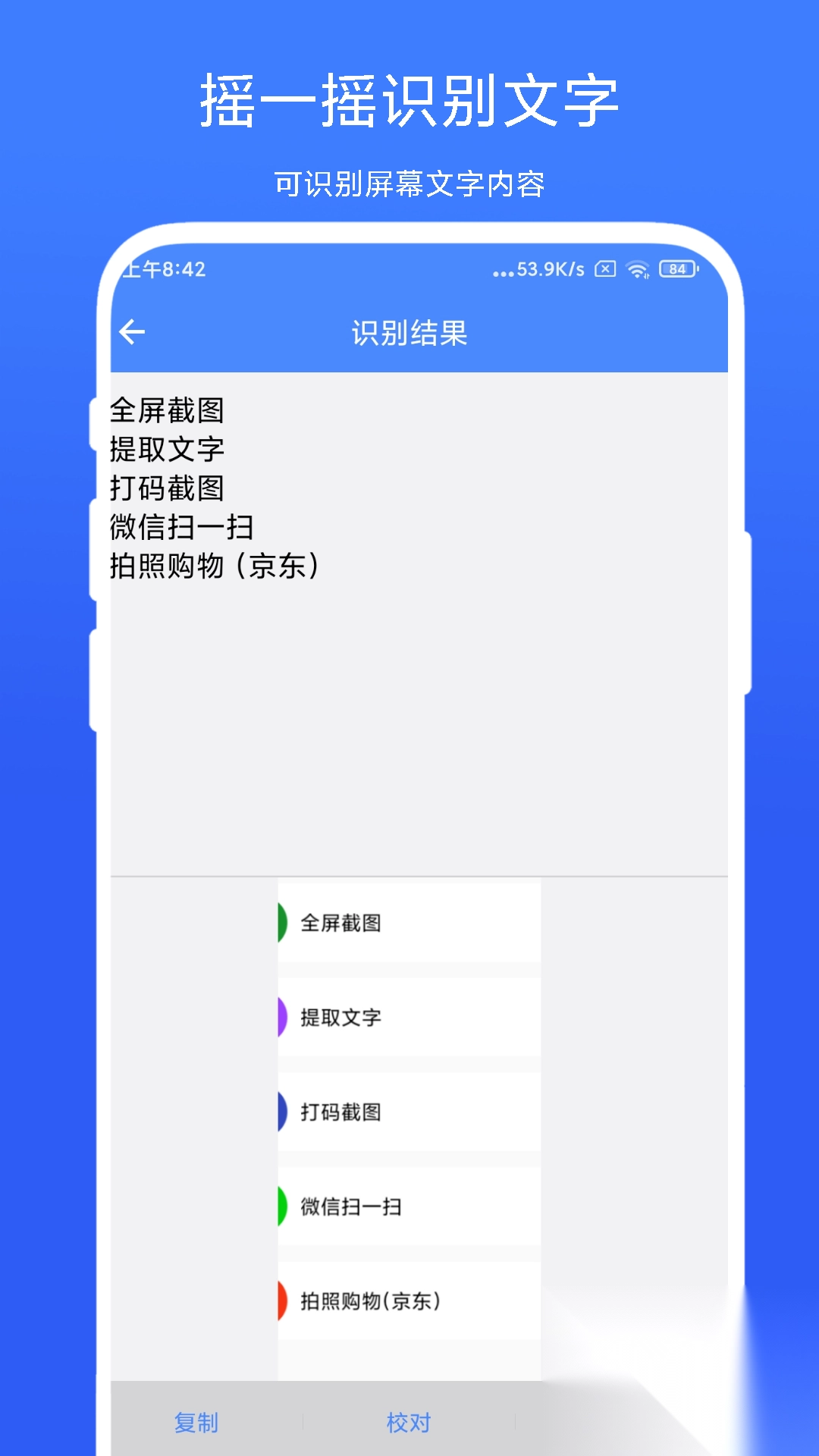Tap the red dot beside 拍照购物(京东)
This screenshot has height=1456, width=819.
(283, 1302)
